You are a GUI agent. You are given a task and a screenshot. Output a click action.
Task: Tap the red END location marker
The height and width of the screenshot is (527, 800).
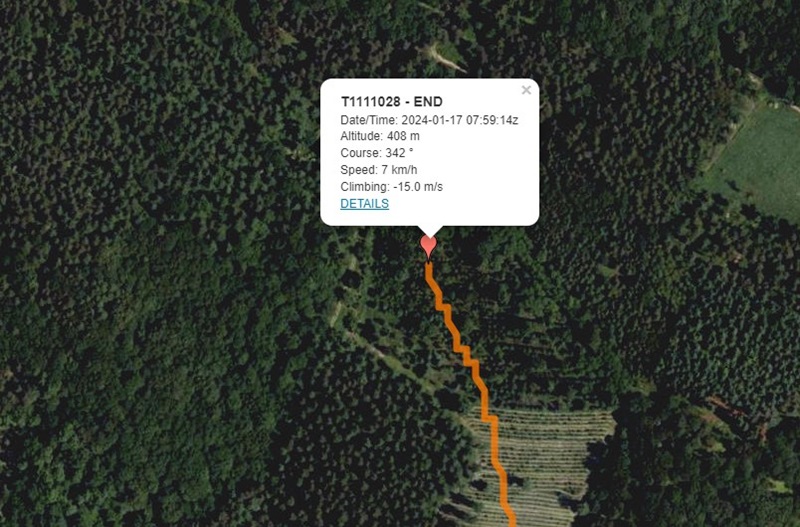[x=429, y=244]
